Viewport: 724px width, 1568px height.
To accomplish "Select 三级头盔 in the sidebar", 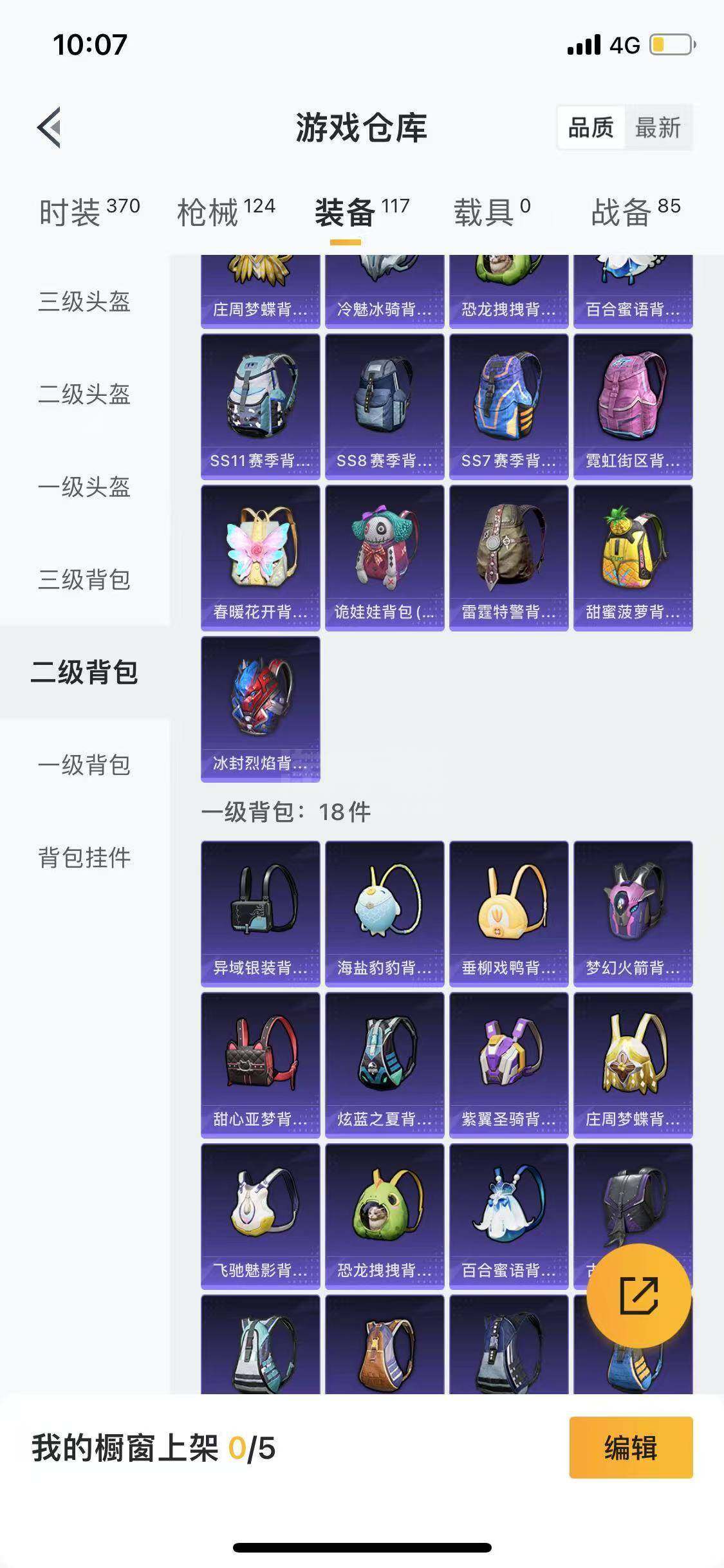I will point(84,301).
